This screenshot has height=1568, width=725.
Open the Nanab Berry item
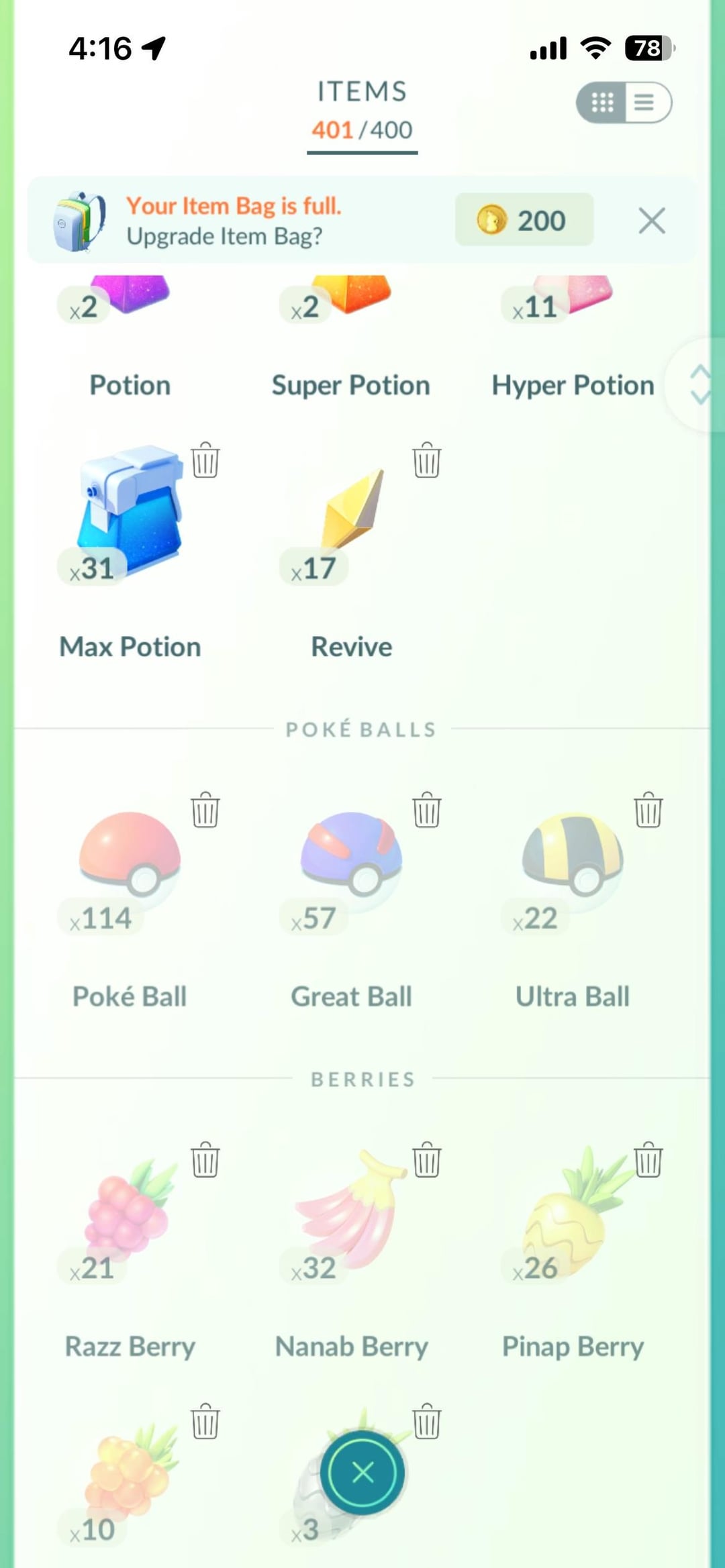pyautogui.click(x=351, y=1208)
